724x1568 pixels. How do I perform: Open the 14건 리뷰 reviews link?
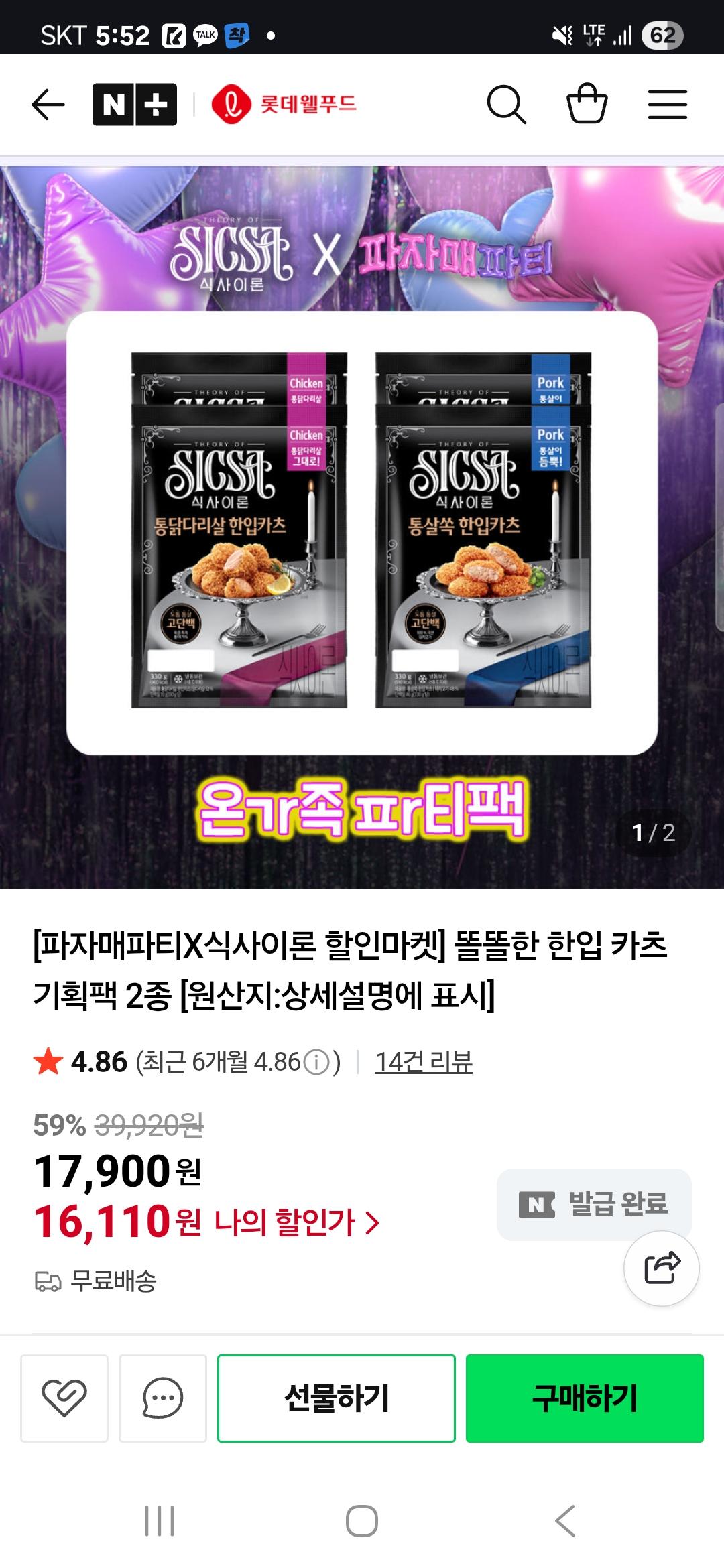(423, 1062)
